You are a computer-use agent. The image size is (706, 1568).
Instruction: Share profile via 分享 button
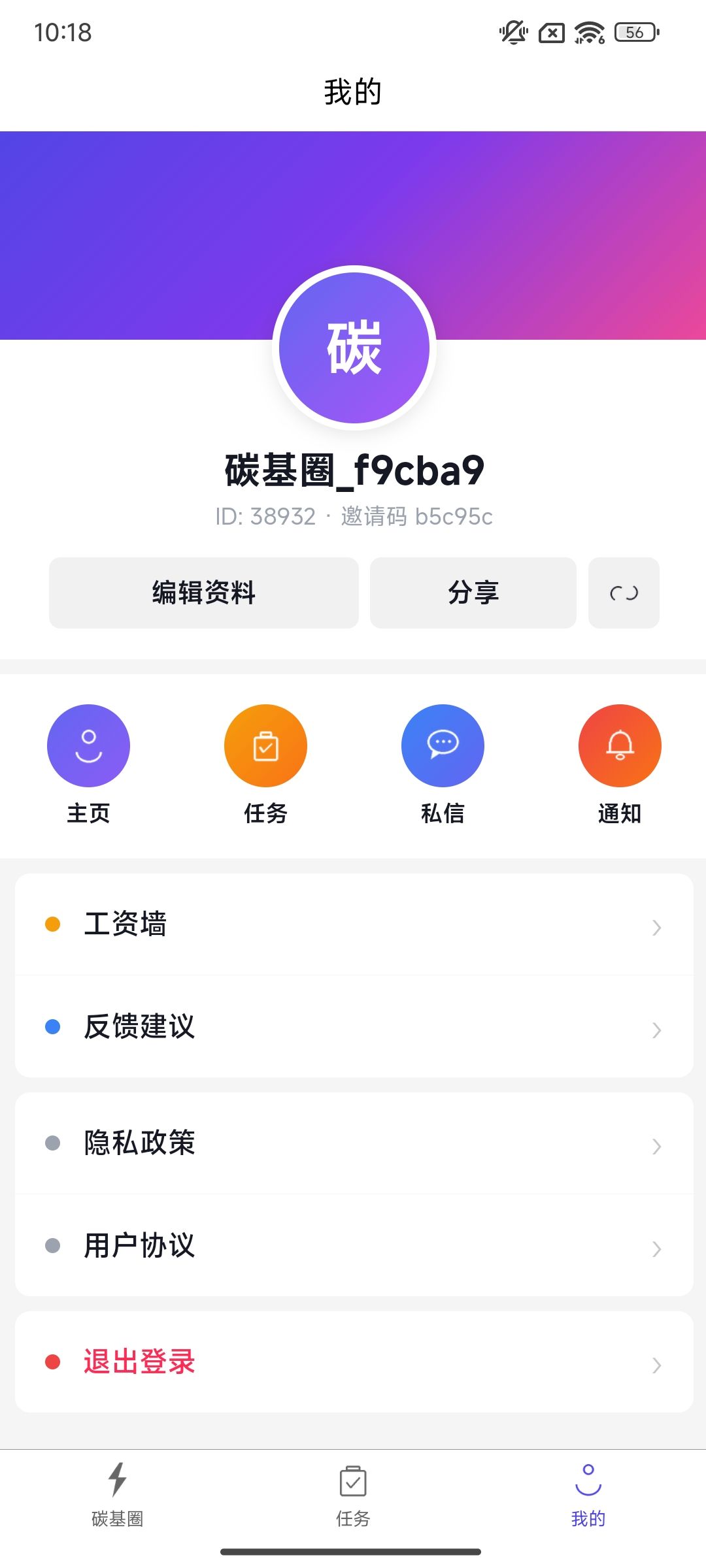pyautogui.click(x=473, y=593)
